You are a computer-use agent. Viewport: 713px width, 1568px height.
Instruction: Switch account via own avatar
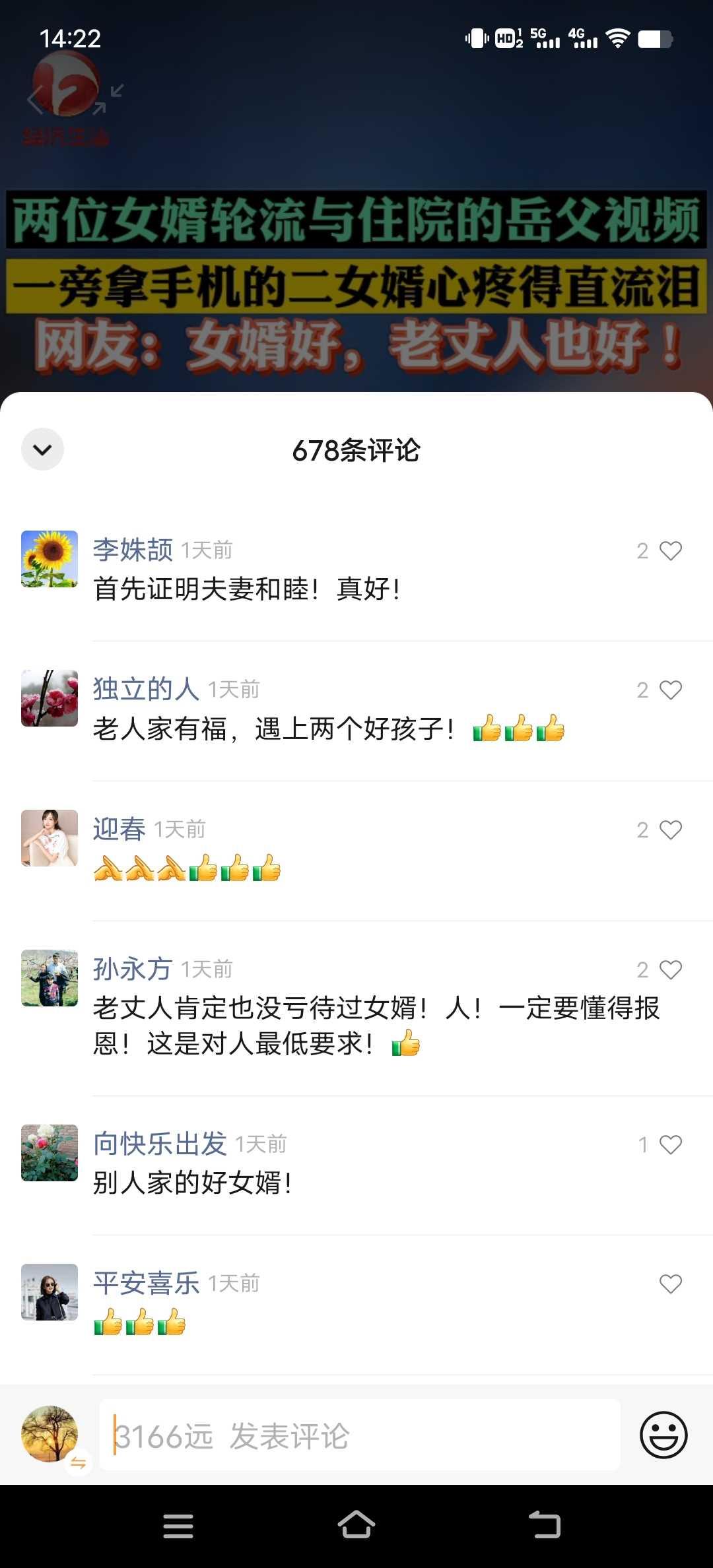coord(50,1433)
